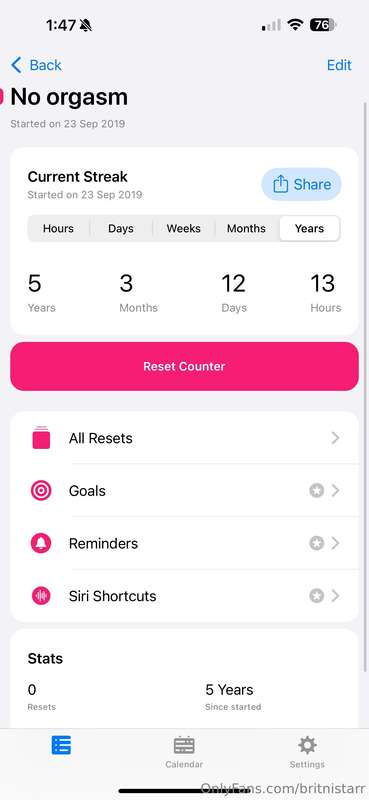
Task: Select the Days segment
Action: click(121, 229)
